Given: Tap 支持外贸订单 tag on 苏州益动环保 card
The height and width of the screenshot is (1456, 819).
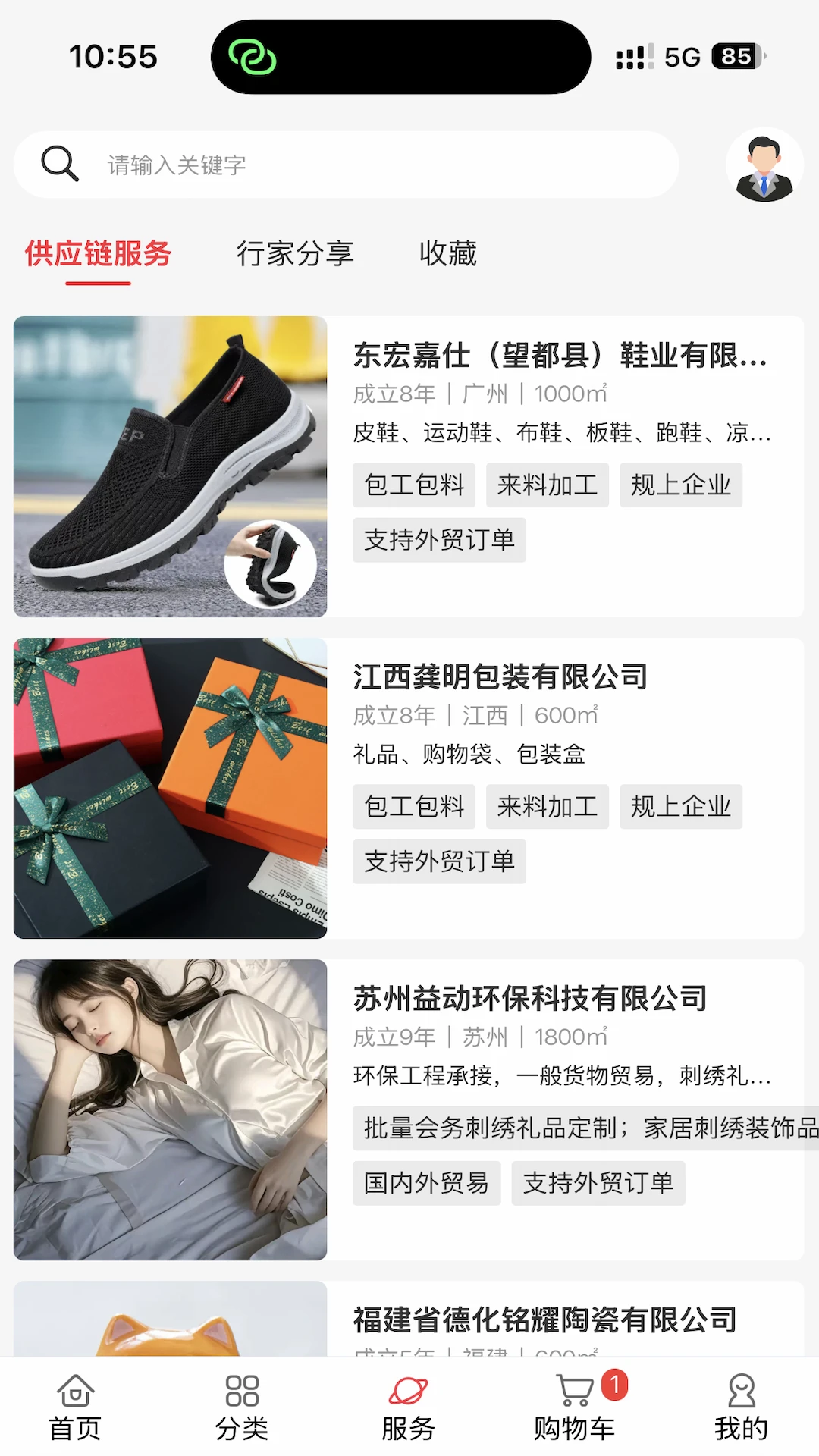Looking at the screenshot, I should pos(598,1182).
